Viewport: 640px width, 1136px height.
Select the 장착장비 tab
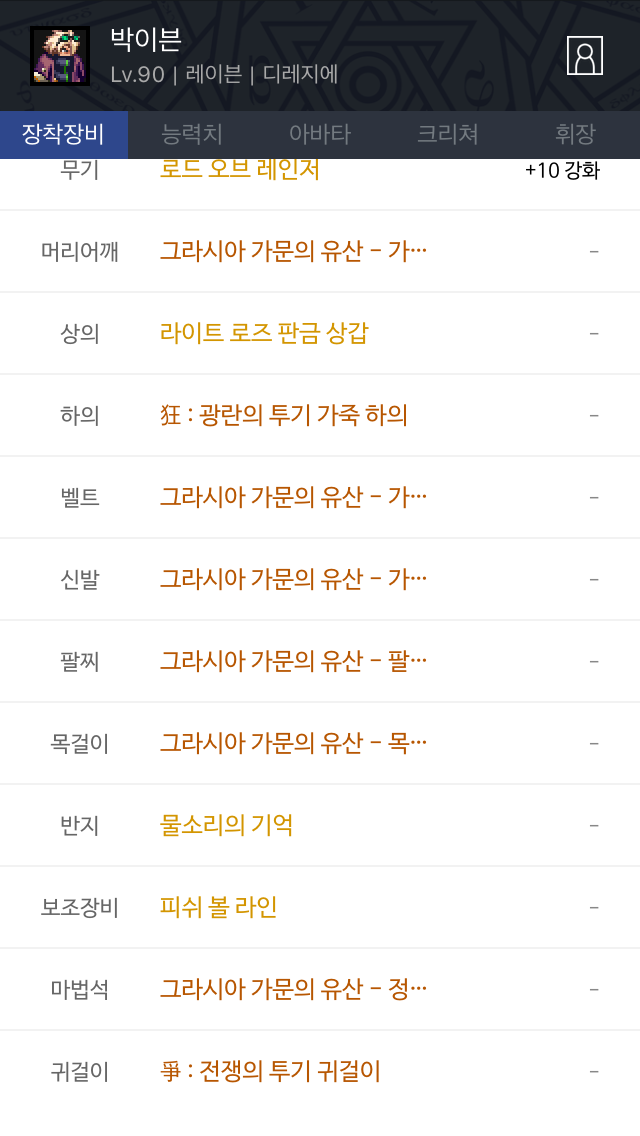[63, 134]
